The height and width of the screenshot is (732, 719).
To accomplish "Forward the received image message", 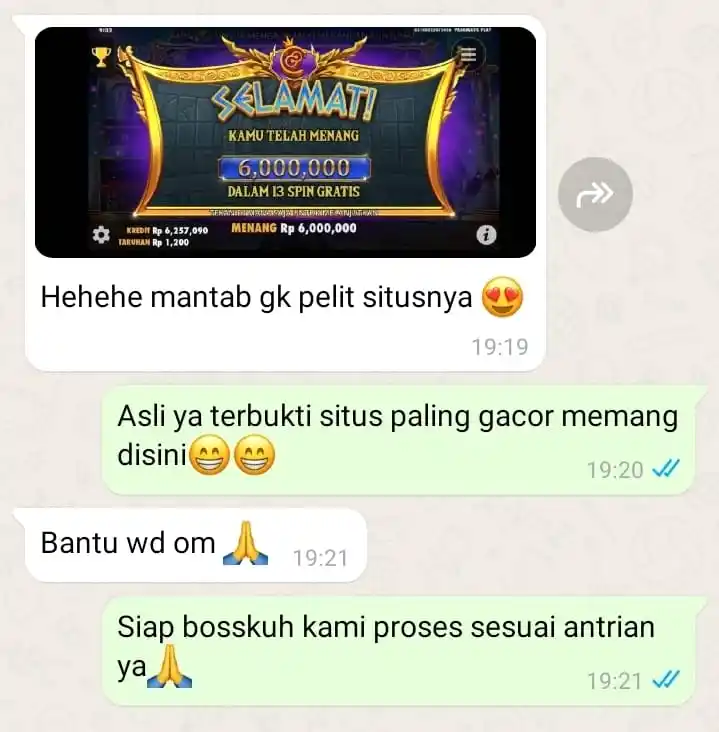I will [594, 195].
